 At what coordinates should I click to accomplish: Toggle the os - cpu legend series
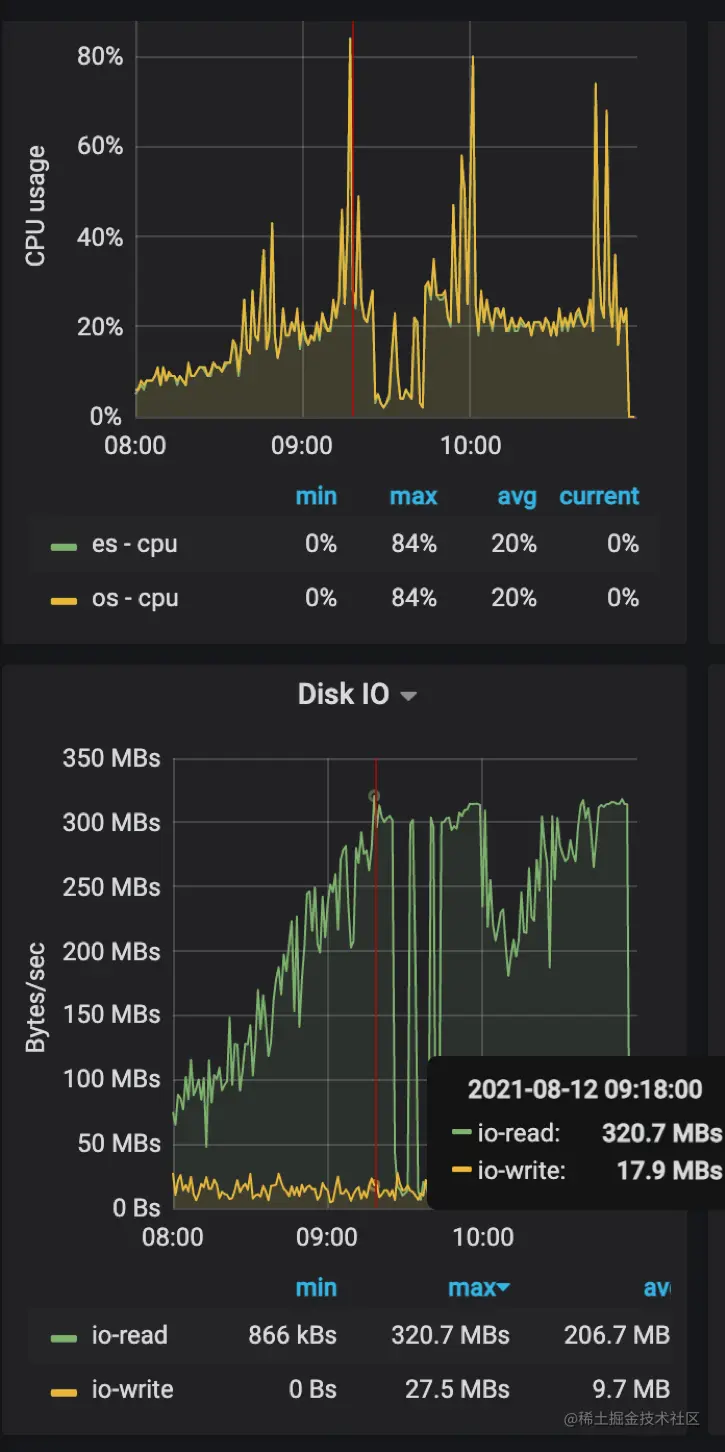point(134,598)
